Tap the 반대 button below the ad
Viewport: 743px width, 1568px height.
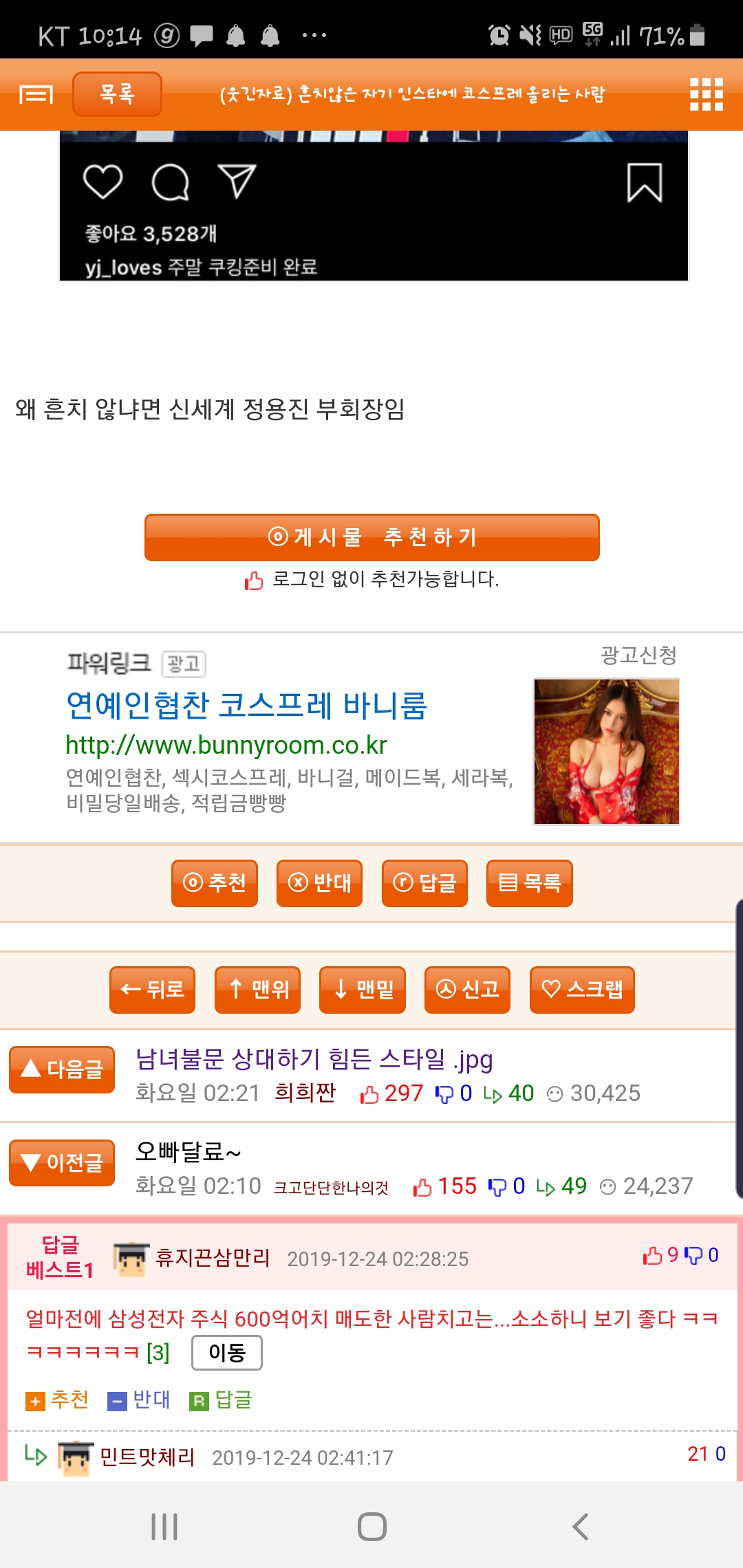click(319, 883)
